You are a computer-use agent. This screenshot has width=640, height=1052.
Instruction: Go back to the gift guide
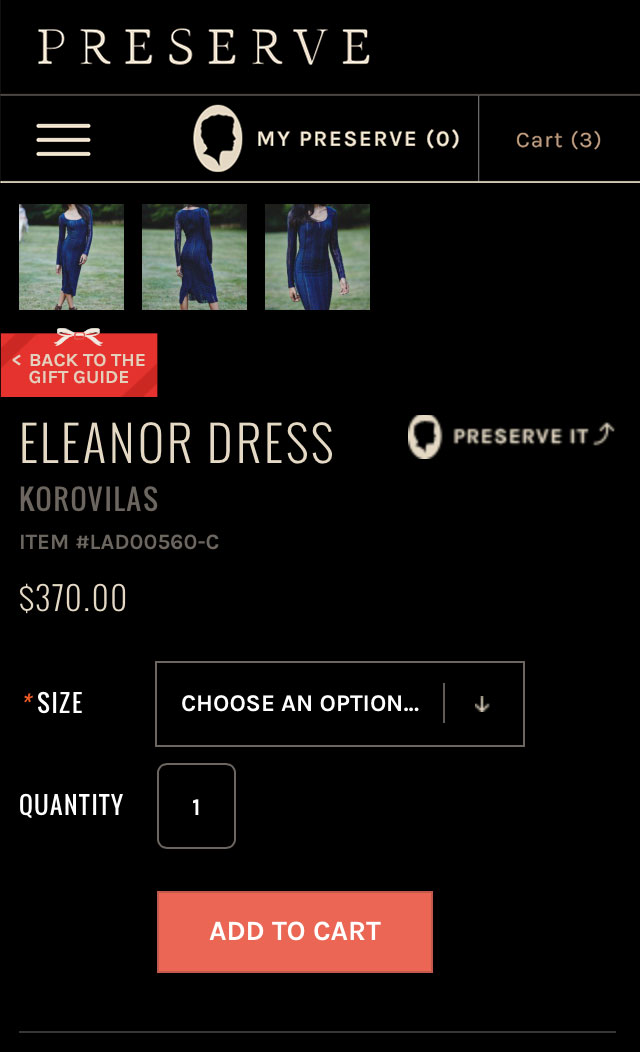(x=79, y=367)
